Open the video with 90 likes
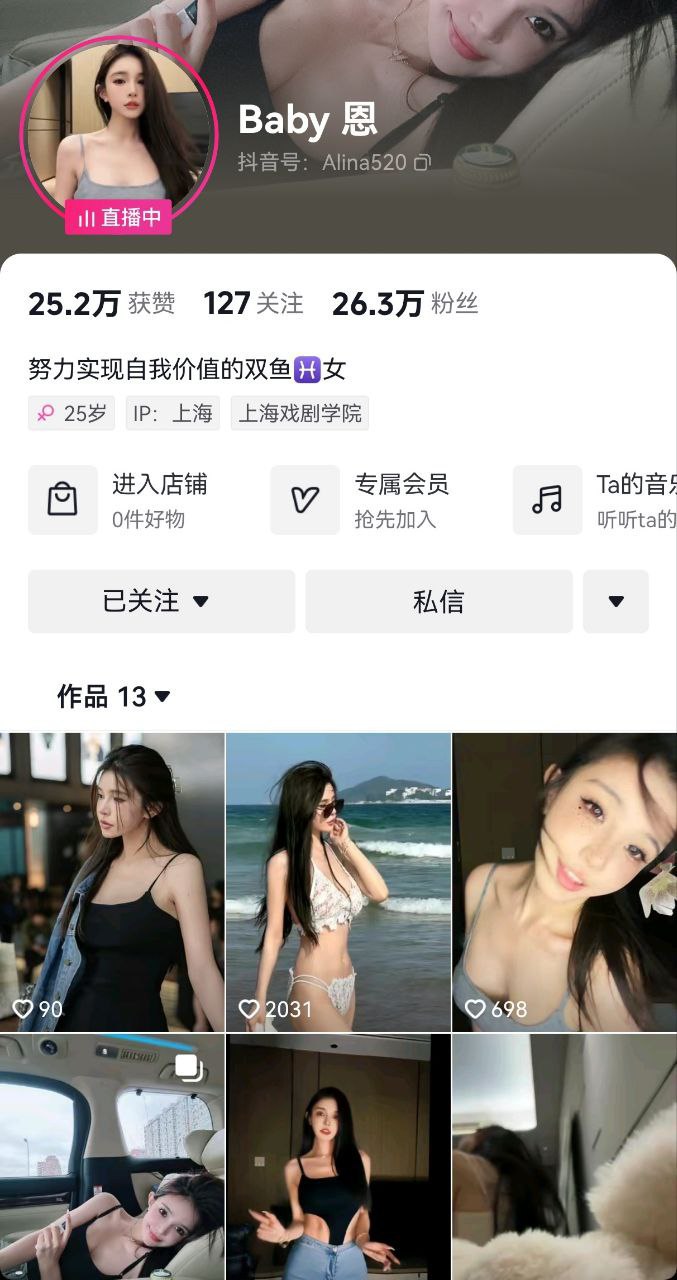This screenshot has height=1280, width=677. coord(112,882)
